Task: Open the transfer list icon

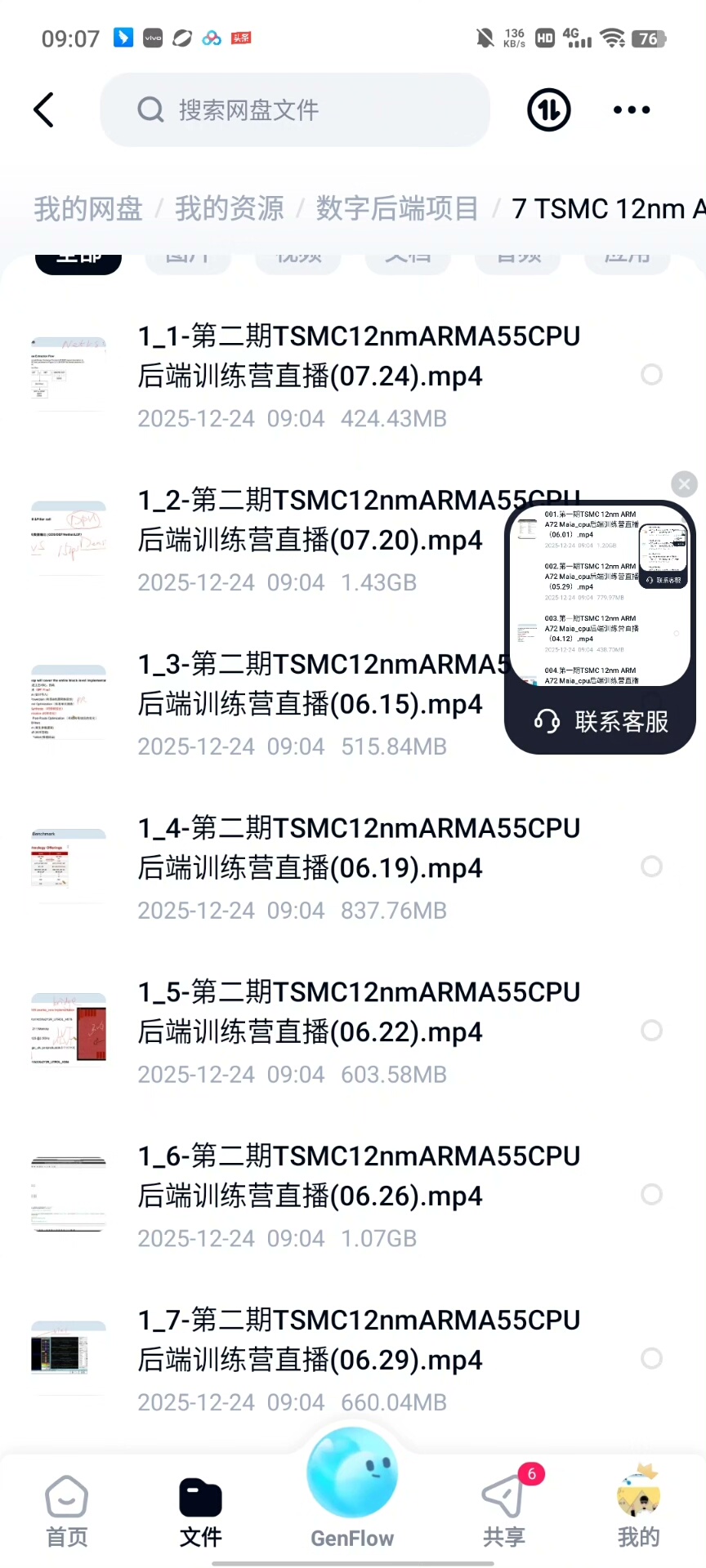Action: click(548, 110)
